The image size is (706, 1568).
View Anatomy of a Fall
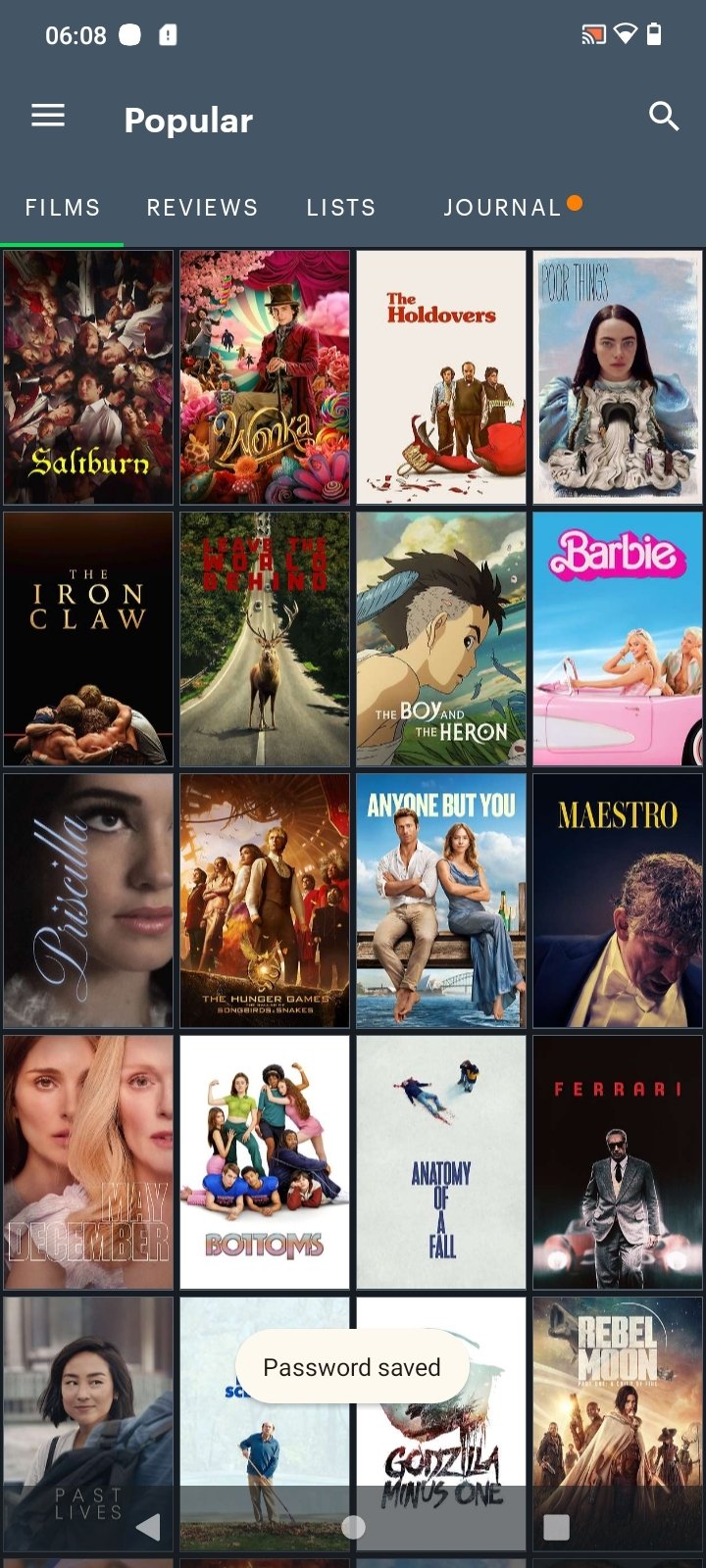coord(441,1162)
